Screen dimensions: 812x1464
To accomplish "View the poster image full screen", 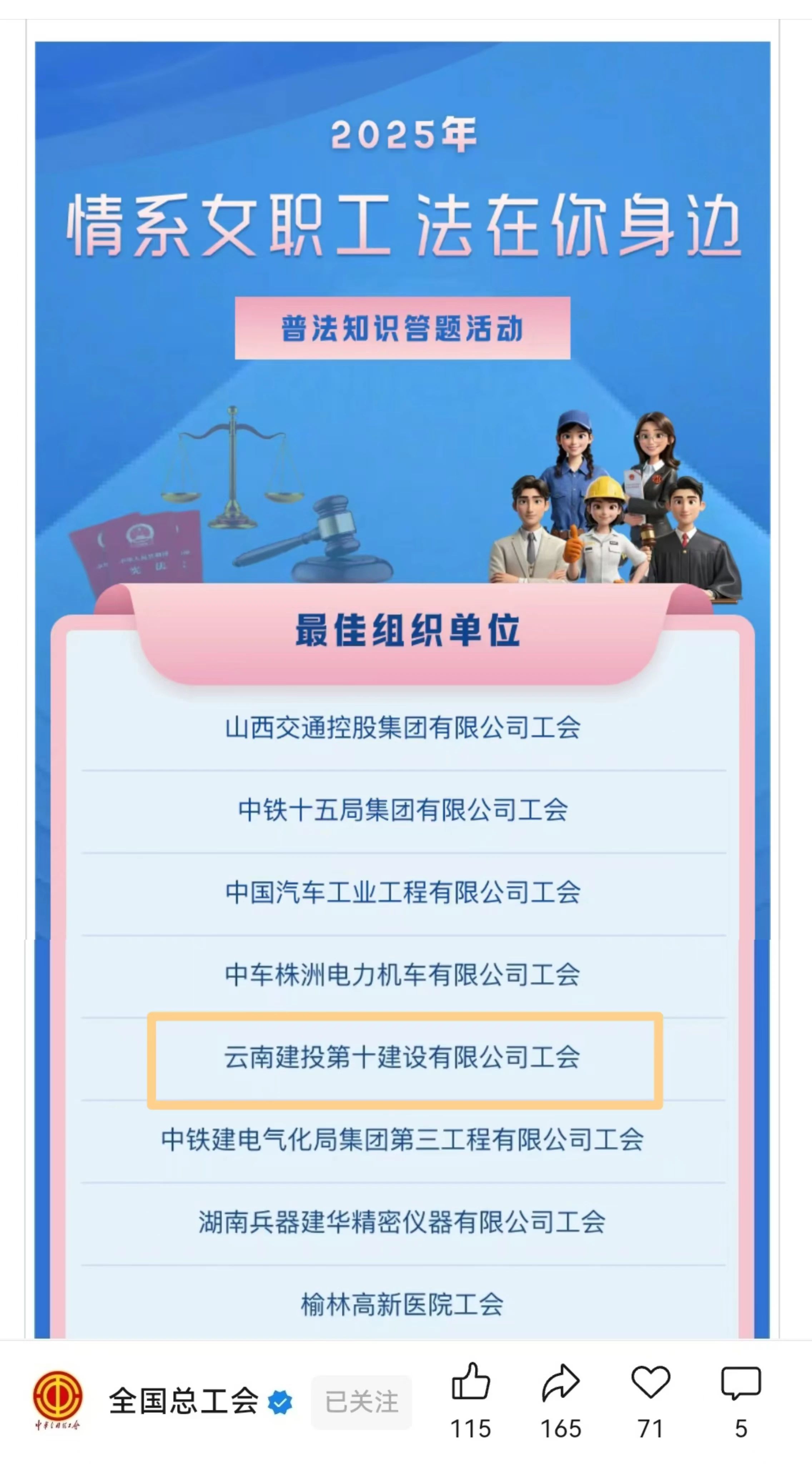I will [x=402, y=689].
